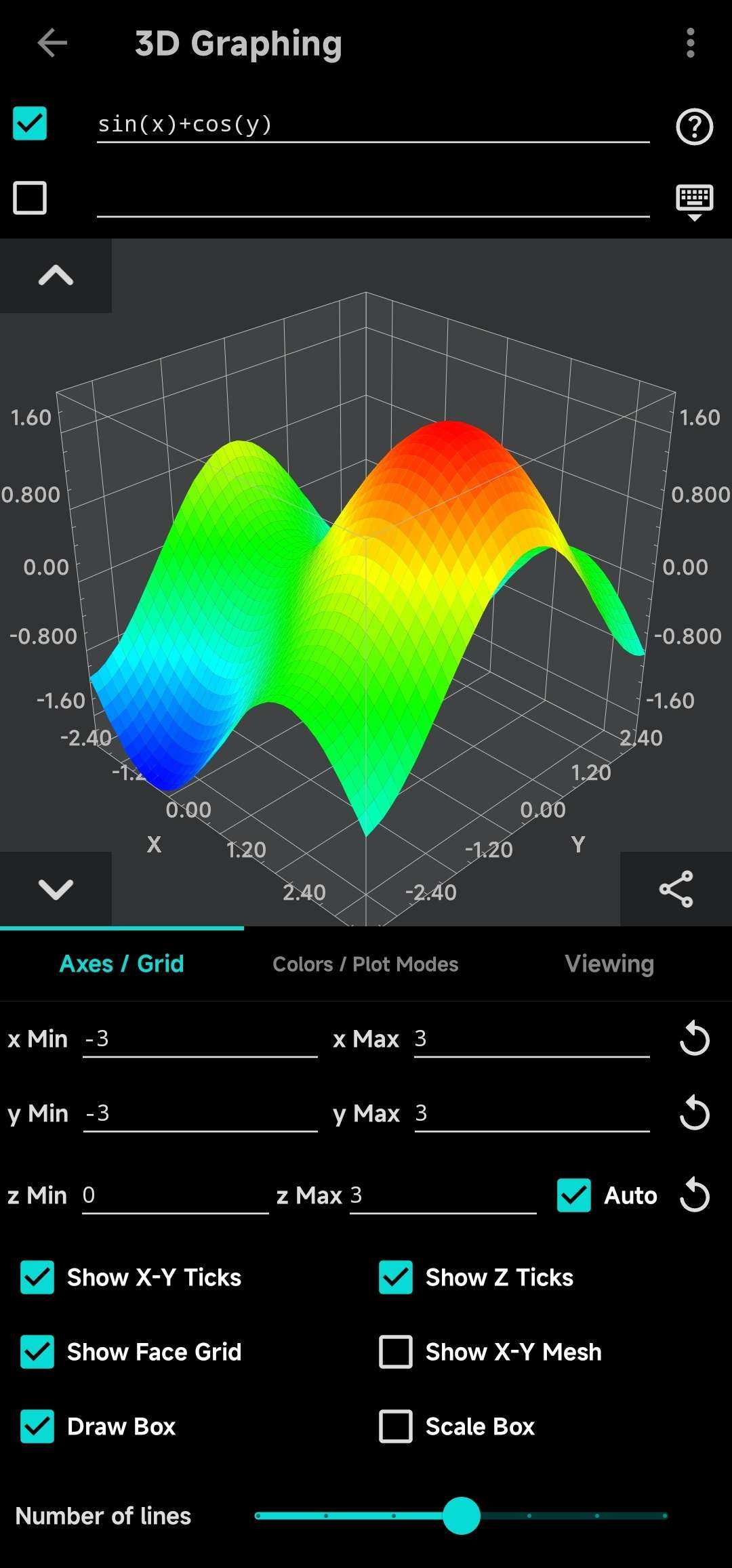Uncheck the sin(x)+cos(y) function checkbox
This screenshot has height=1568, width=732.
(30, 124)
